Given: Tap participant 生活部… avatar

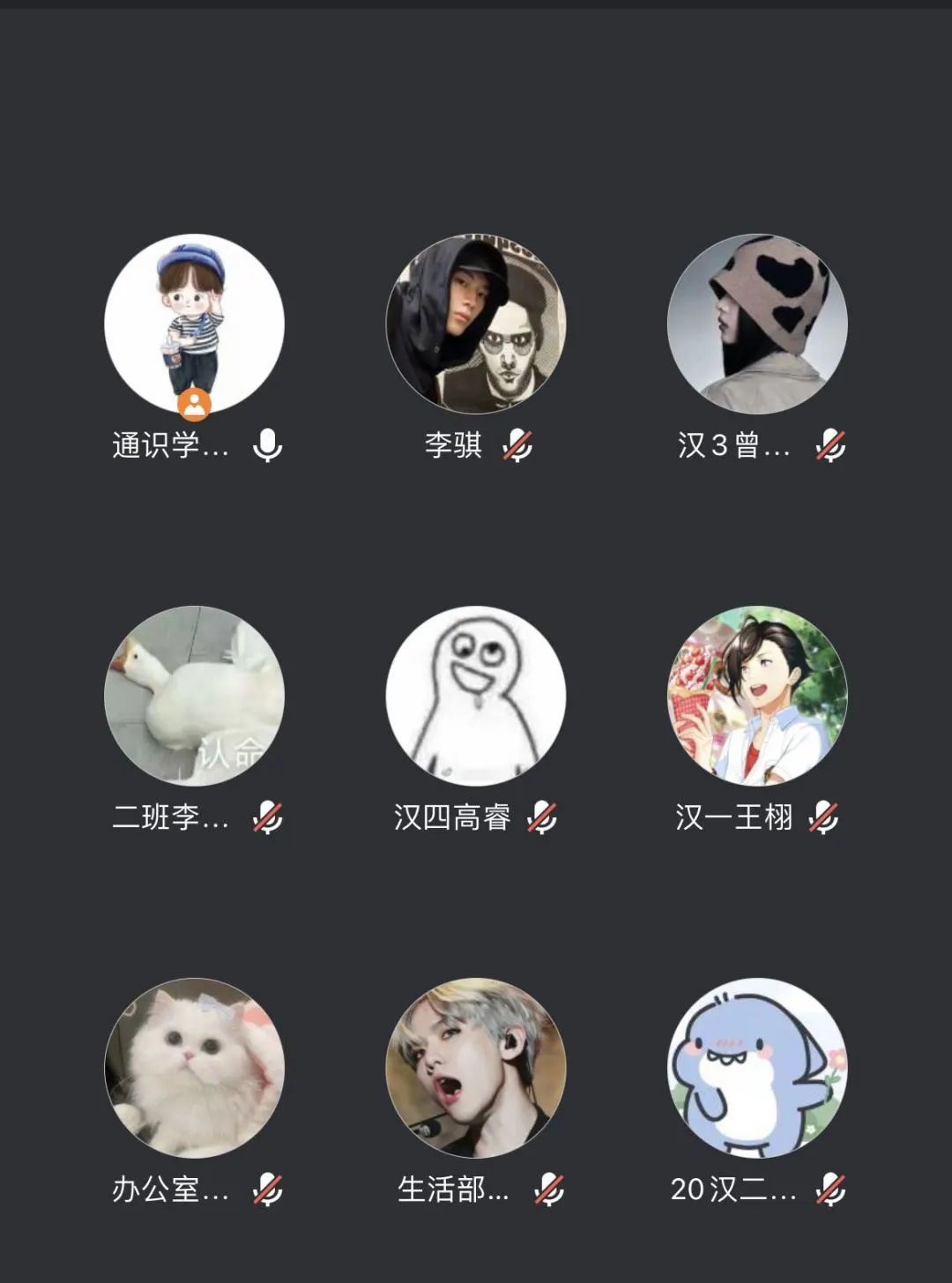Looking at the screenshot, I should (476, 1068).
